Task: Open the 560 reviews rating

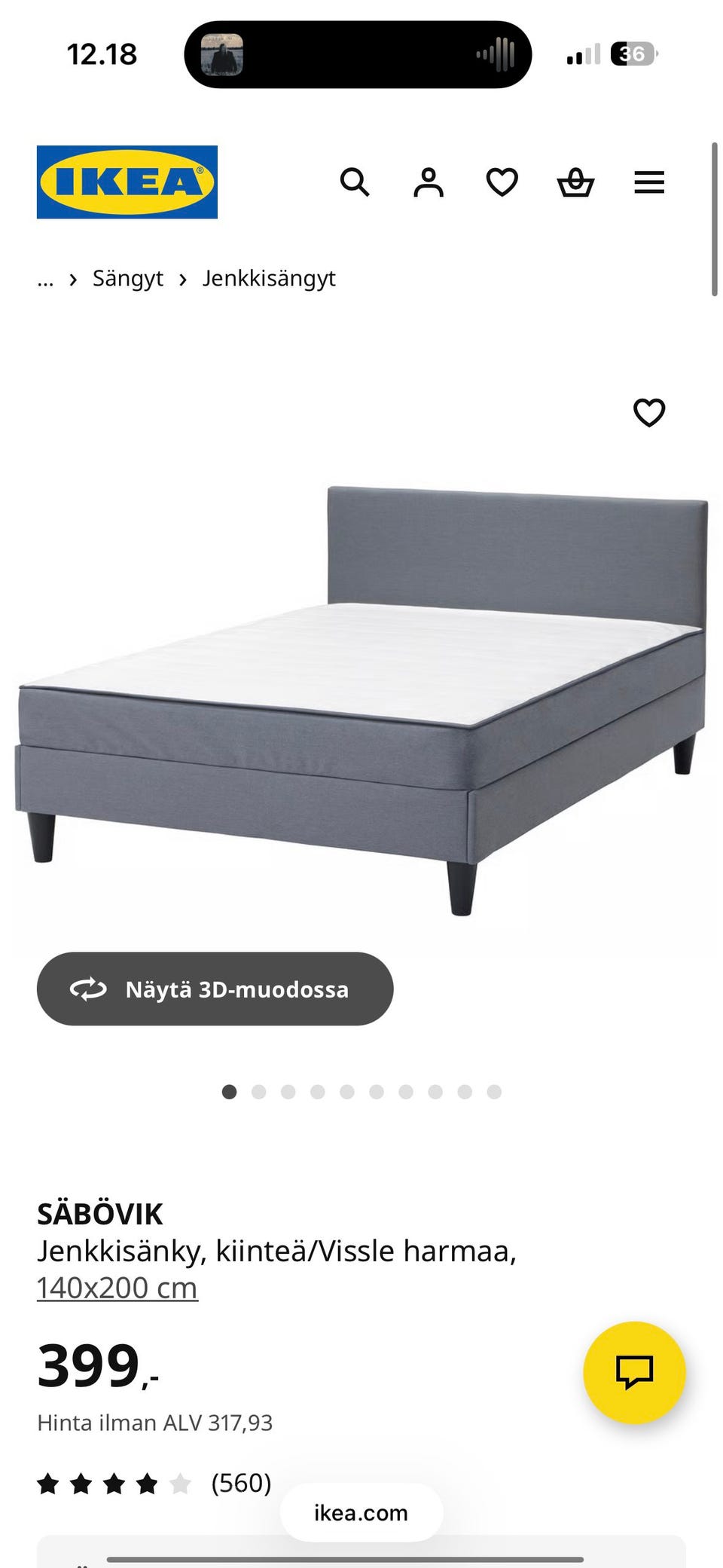Action: tap(154, 1483)
